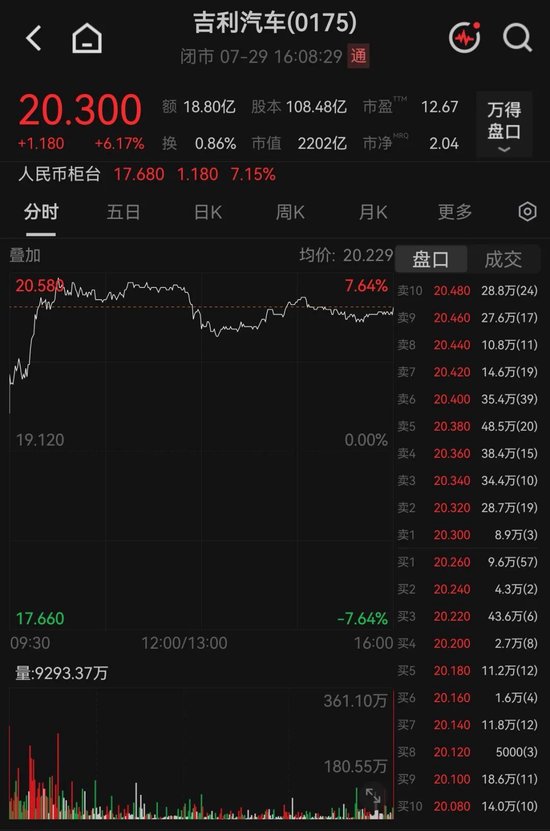The width and height of the screenshot is (550, 831).
Task: Go back using the top-left arrow
Action: [x=33, y=38]
